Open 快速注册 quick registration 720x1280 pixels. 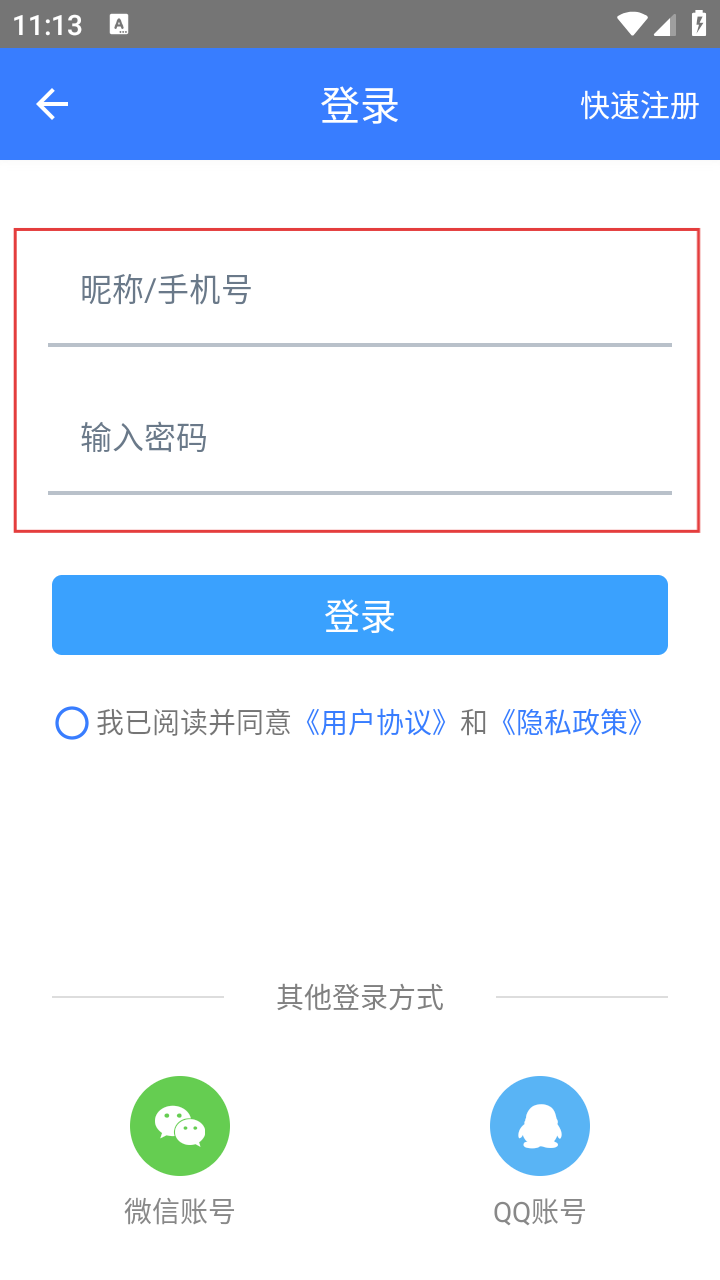click(640, 105)
